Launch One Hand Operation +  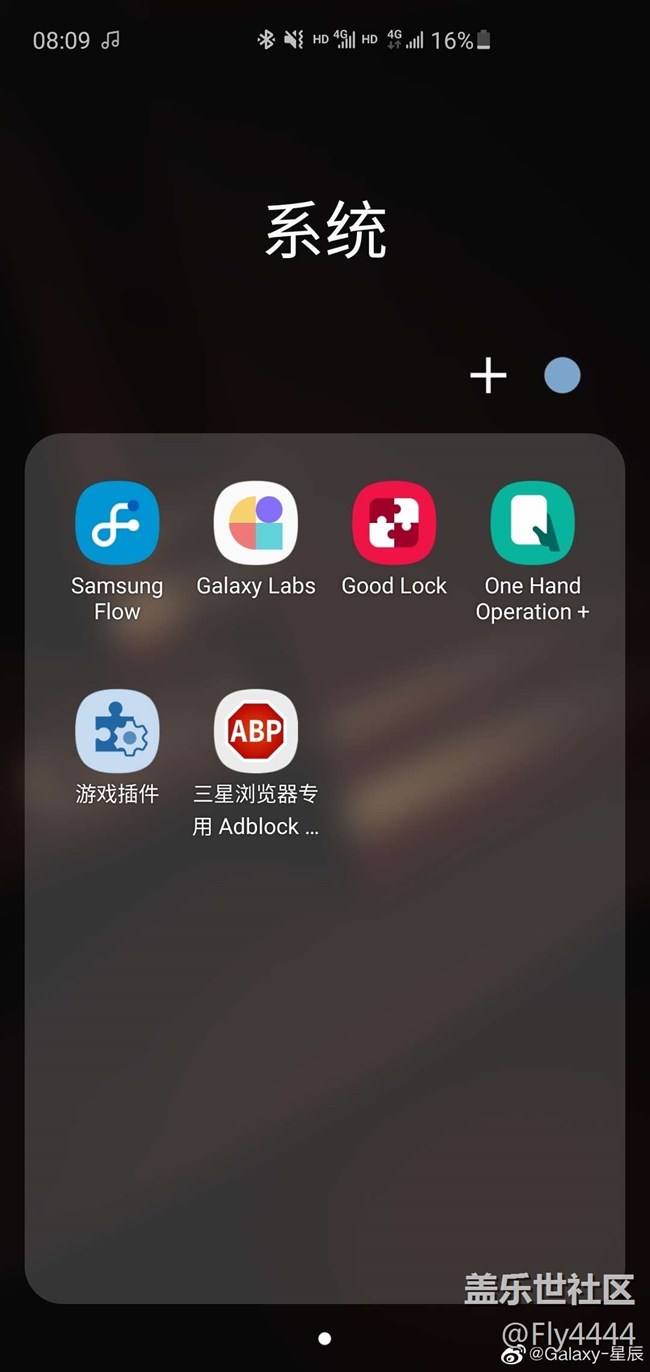point(532,524)
